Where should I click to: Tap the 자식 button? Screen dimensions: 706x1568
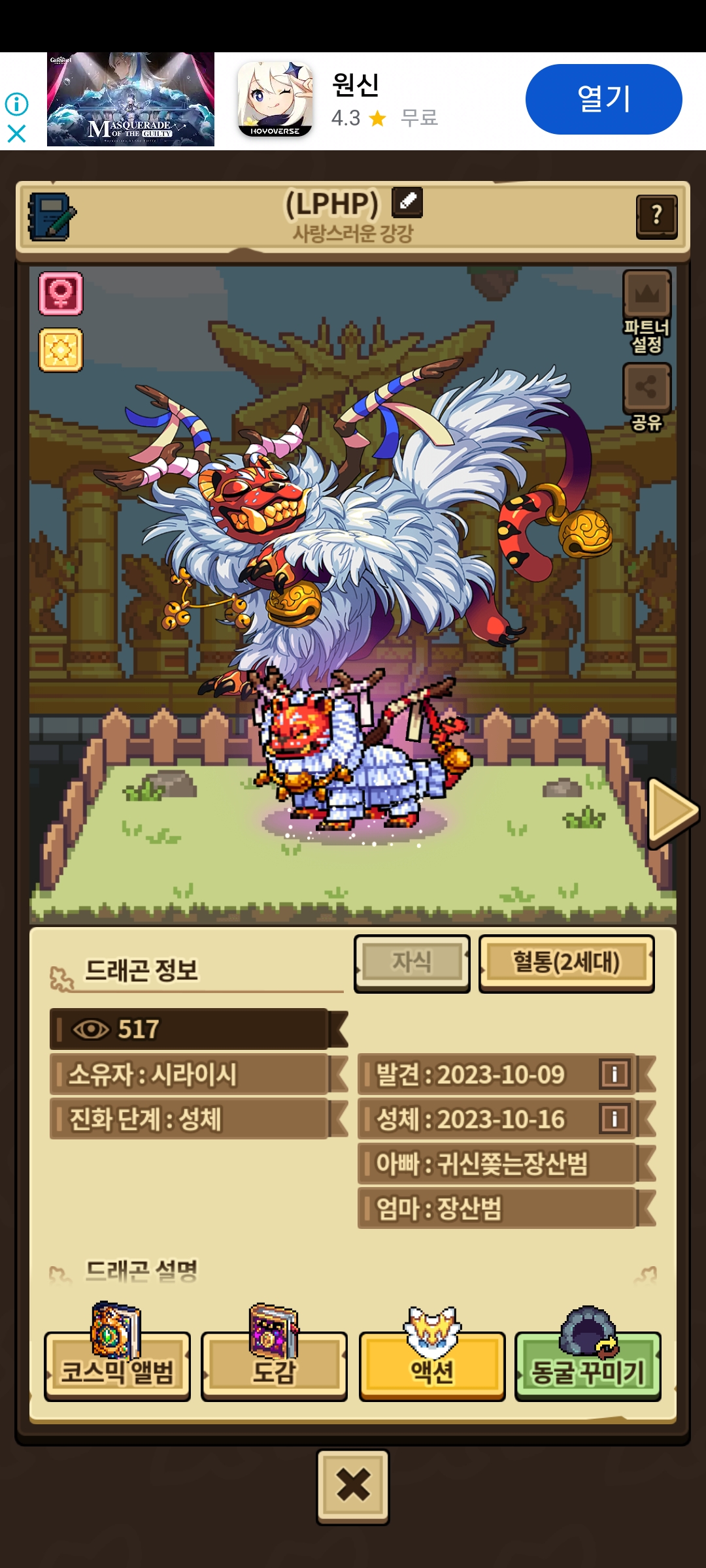click(412, 962)
